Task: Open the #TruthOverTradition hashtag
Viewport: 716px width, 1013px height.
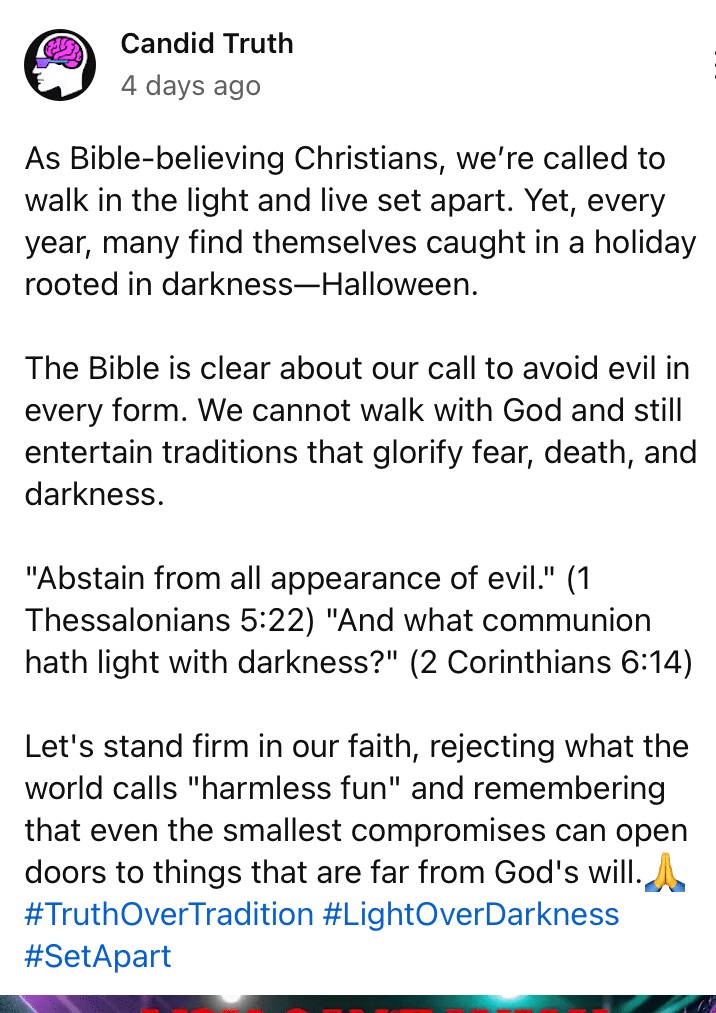Action: [169, 915]
